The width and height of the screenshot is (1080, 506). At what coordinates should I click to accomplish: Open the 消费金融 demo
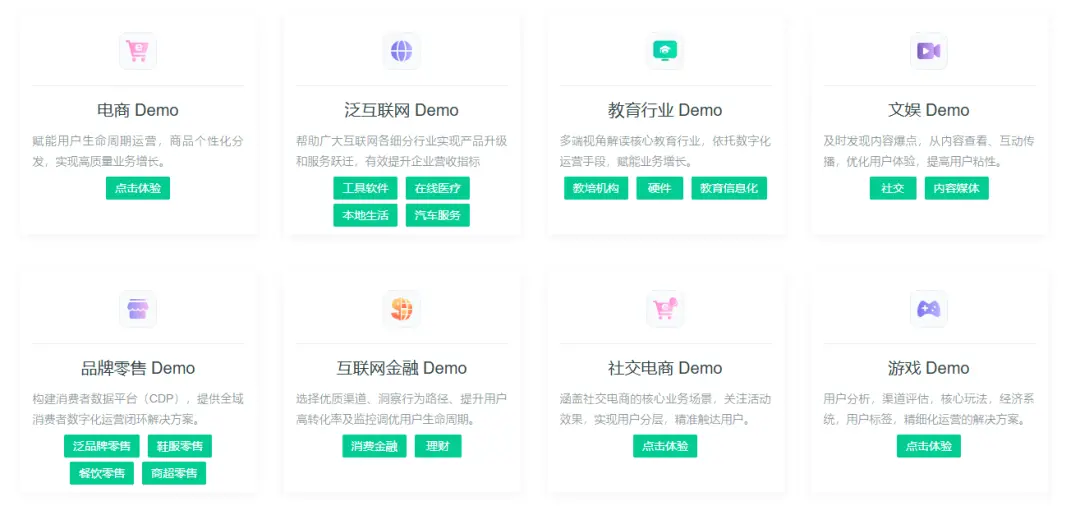tap(374, 446)
